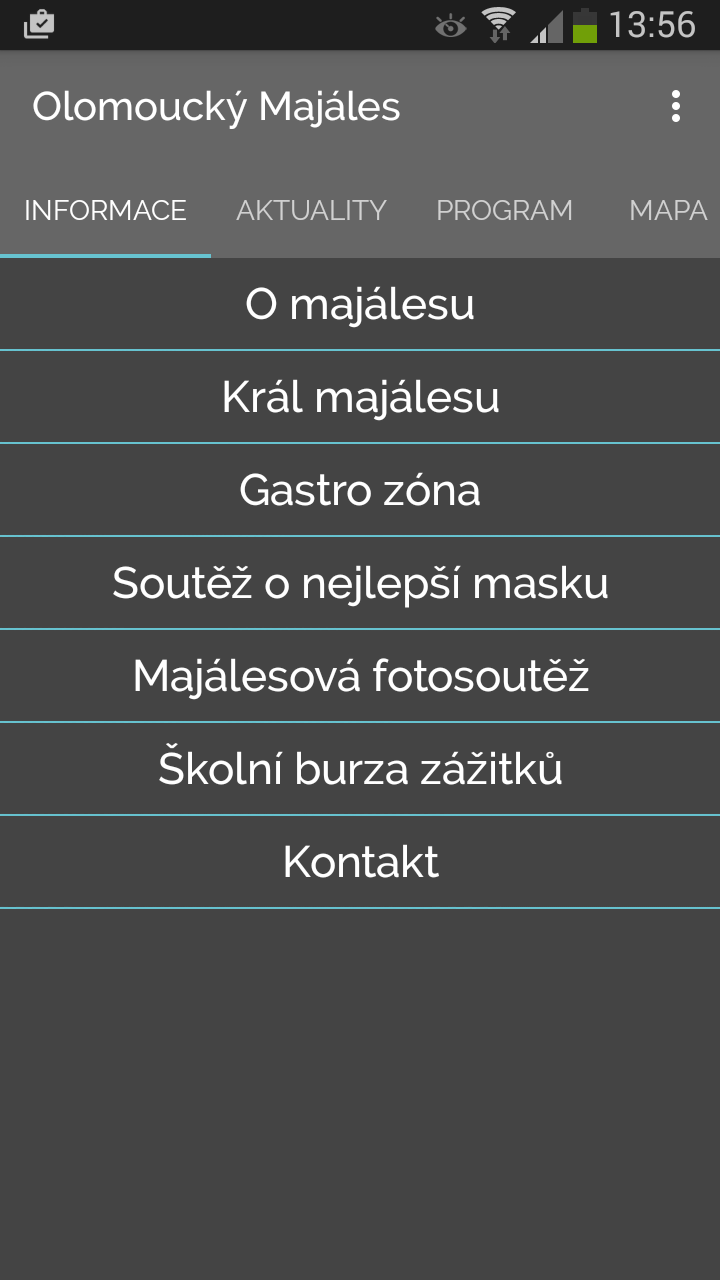Open Školní burza zážitků
The height and width of the screenshot is (1280, 720).
360,770
